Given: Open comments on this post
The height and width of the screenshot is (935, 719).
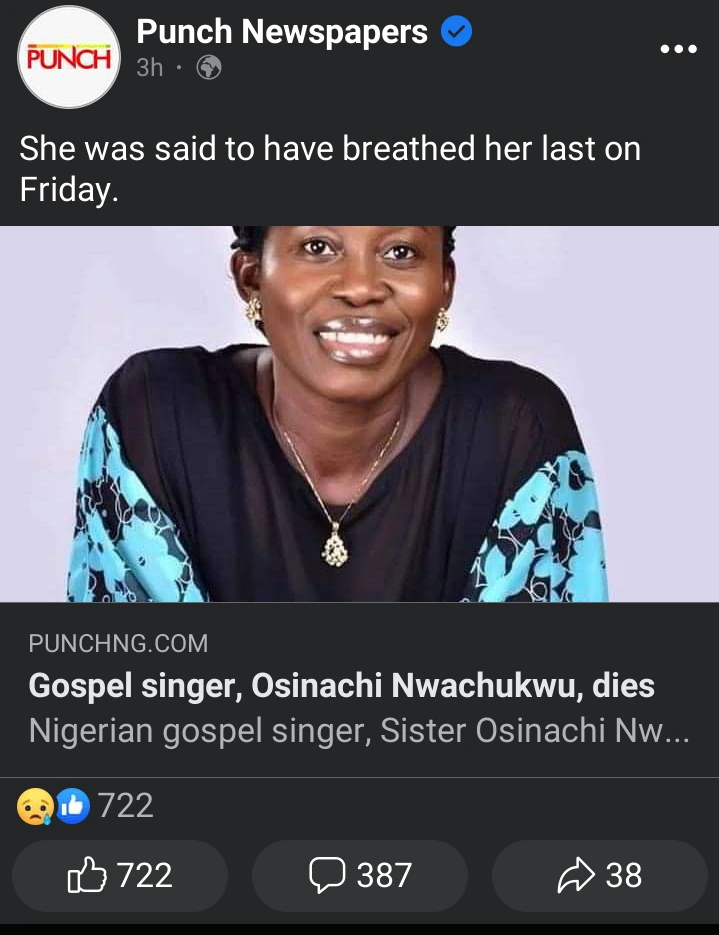Looking at the screenshot, I should (x=360, y=876).
